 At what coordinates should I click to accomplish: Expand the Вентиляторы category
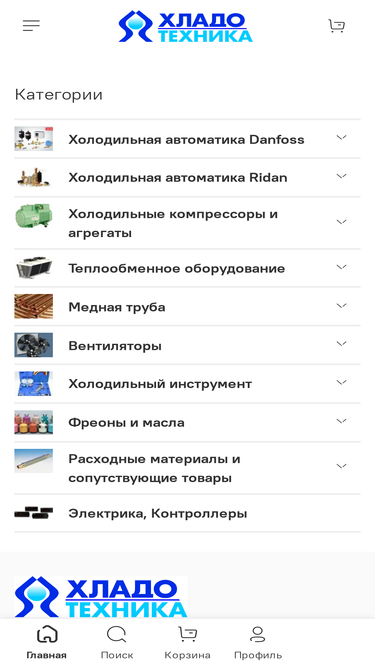tap(341, 344)
